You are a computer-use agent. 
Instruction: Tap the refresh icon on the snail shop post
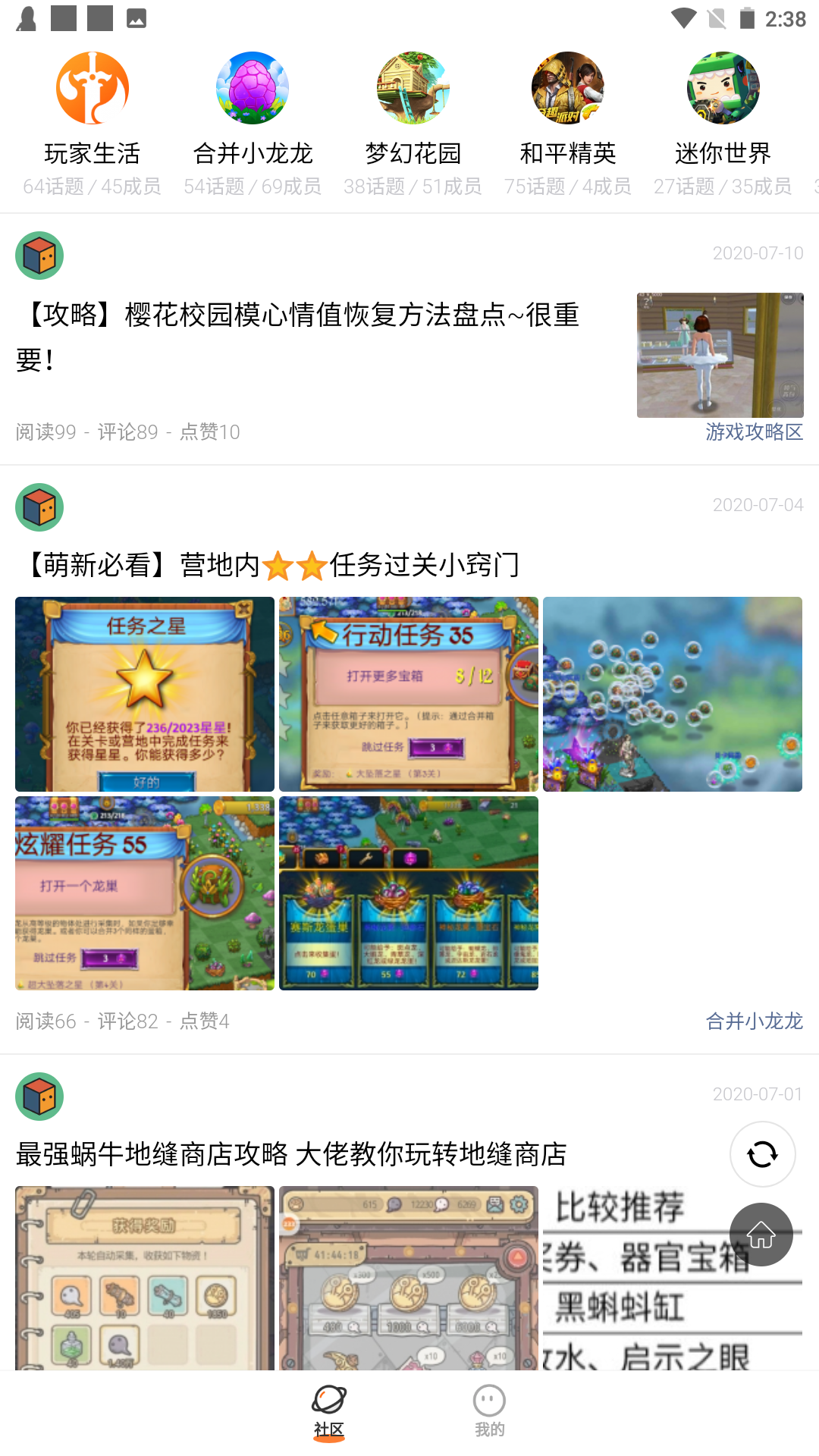[x=762, y=1154]
